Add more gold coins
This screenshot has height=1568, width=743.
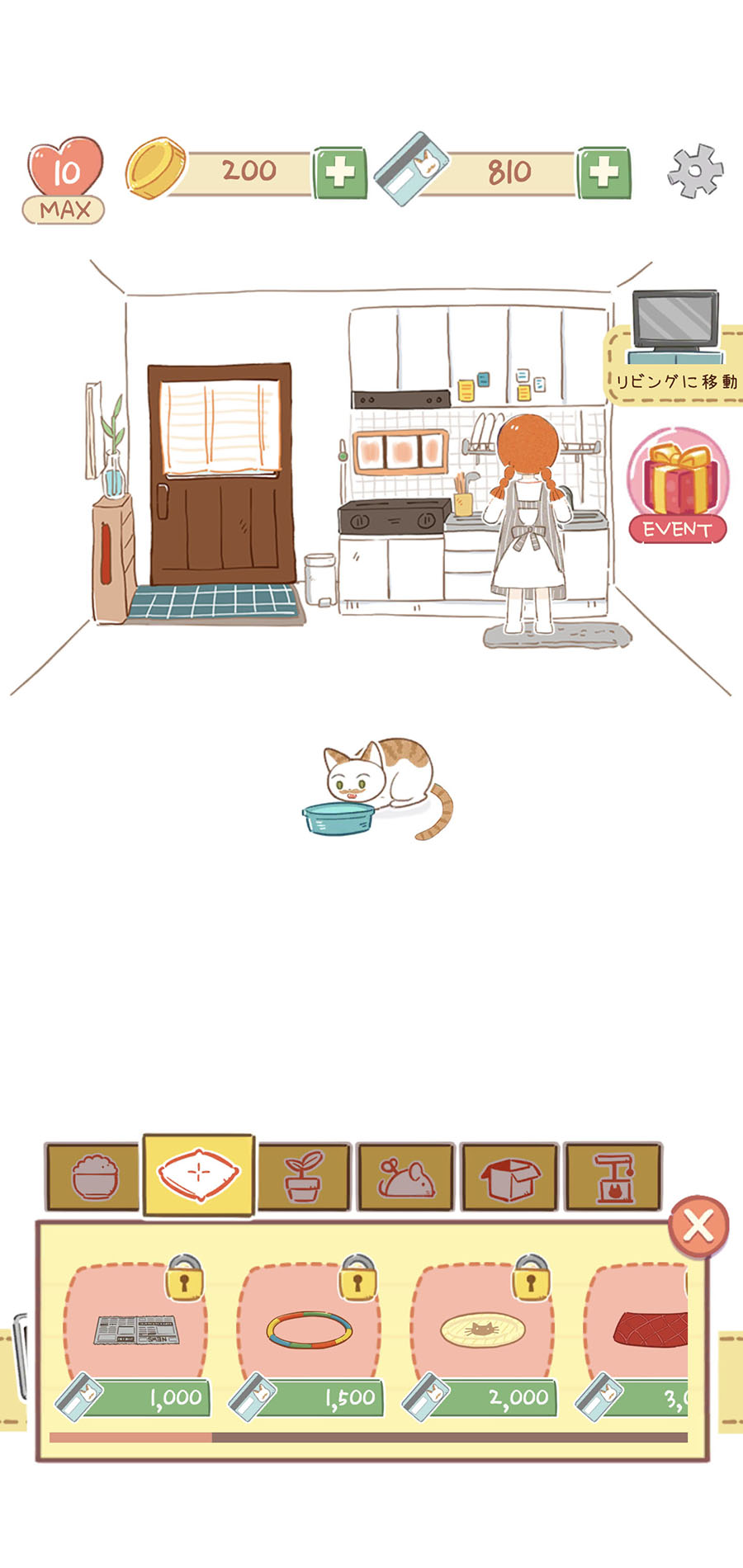pyautogui.click(x=339, y=173)
